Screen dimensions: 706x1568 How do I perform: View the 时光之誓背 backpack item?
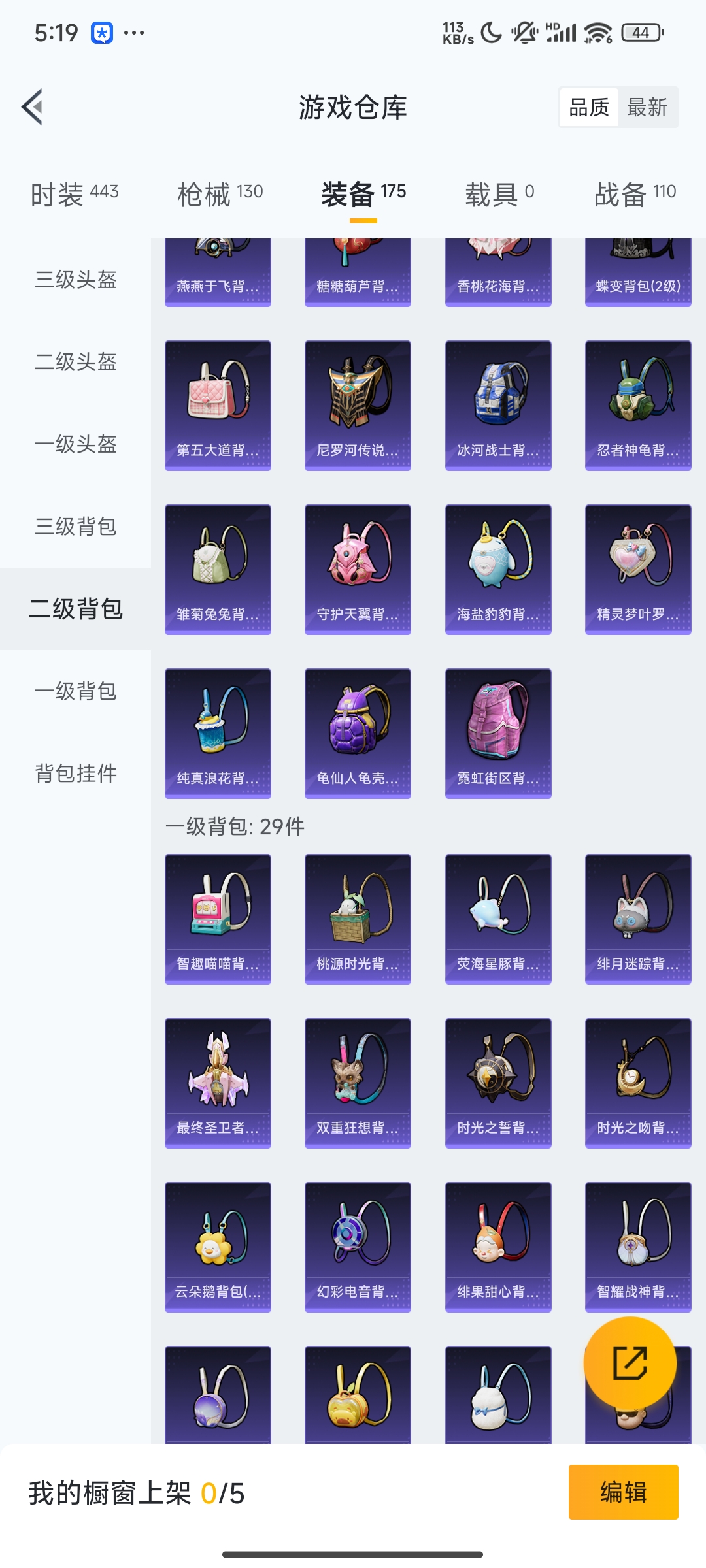pyautogui.click(x=498, y=1083)
